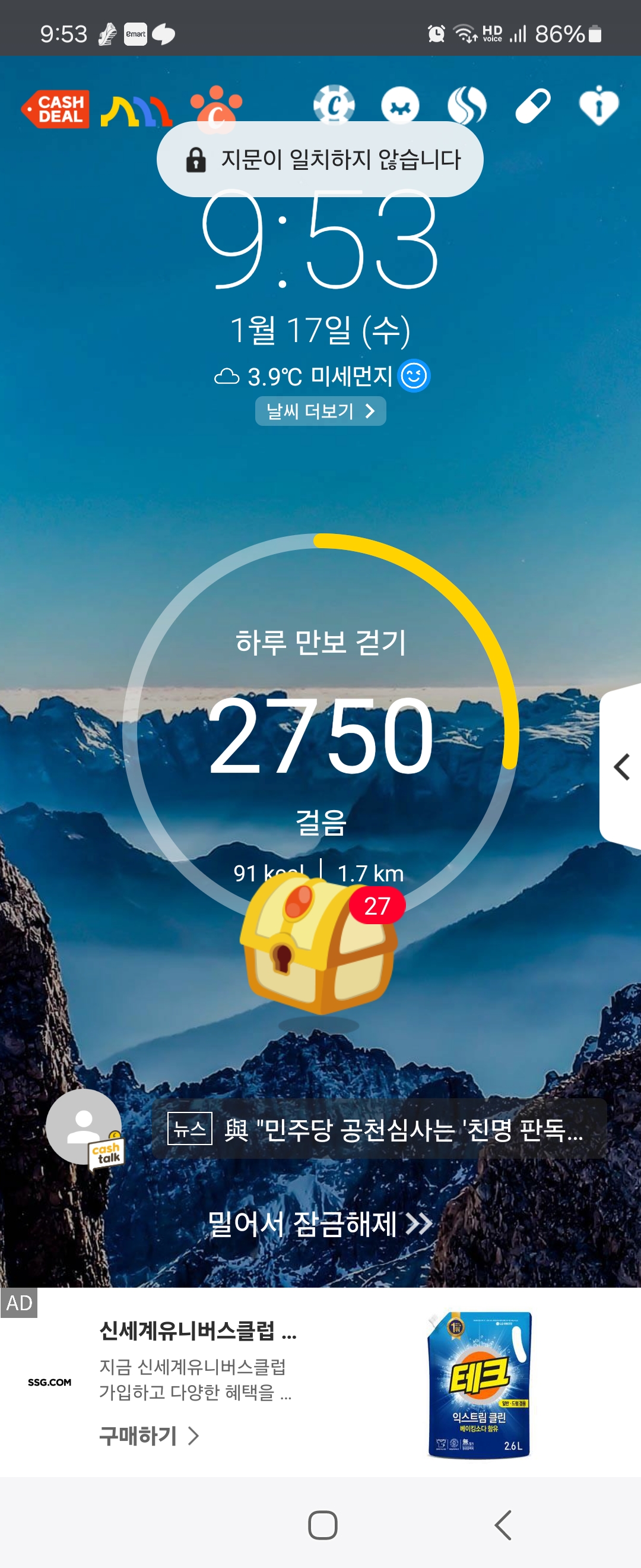641x1568 pixels.
Task: Open the blue coin C icon
Action: (334, 106)
